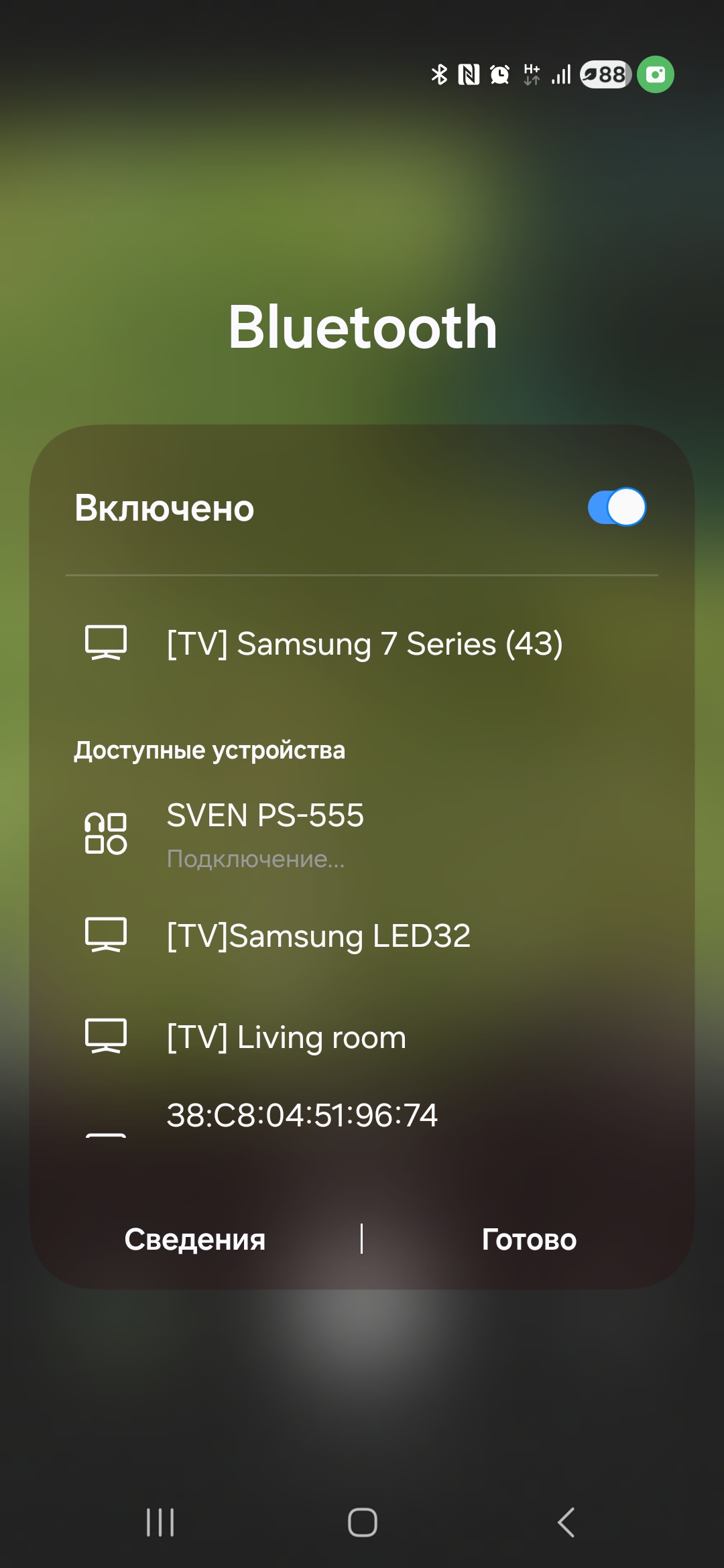
Task: Connect to [TV] Living room
Action: [x=286, y=1037]
